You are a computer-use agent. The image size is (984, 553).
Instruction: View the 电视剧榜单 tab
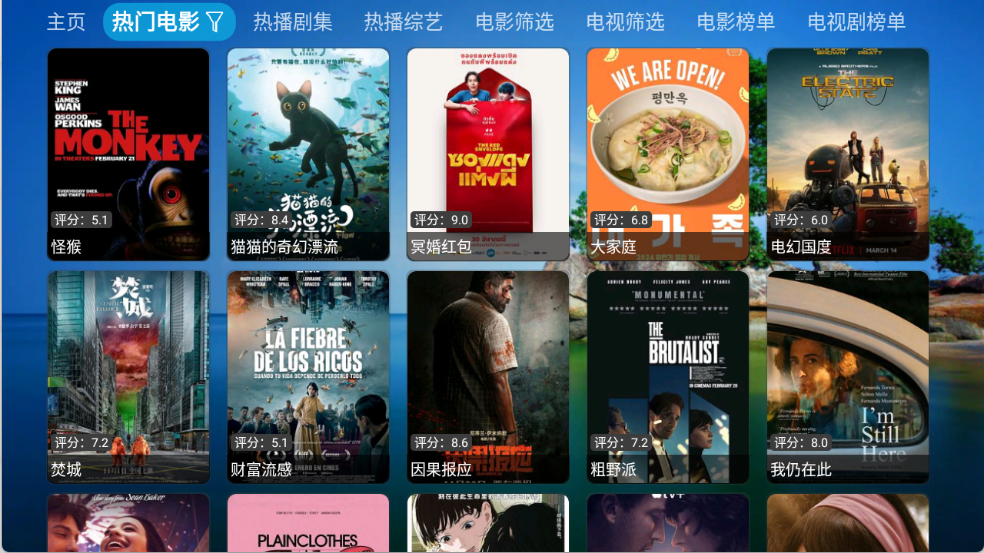pyautogui.click(x=856, y=22)
